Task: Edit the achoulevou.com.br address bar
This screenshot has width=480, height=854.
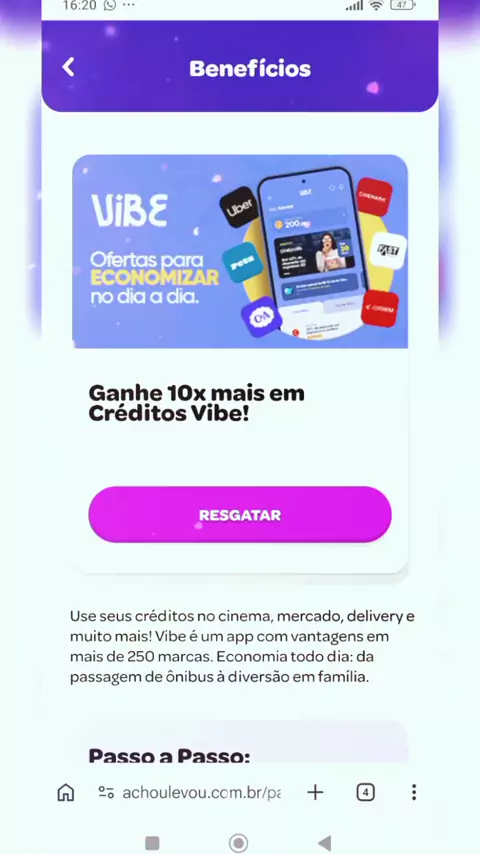Action: click(x=190, y=792)
